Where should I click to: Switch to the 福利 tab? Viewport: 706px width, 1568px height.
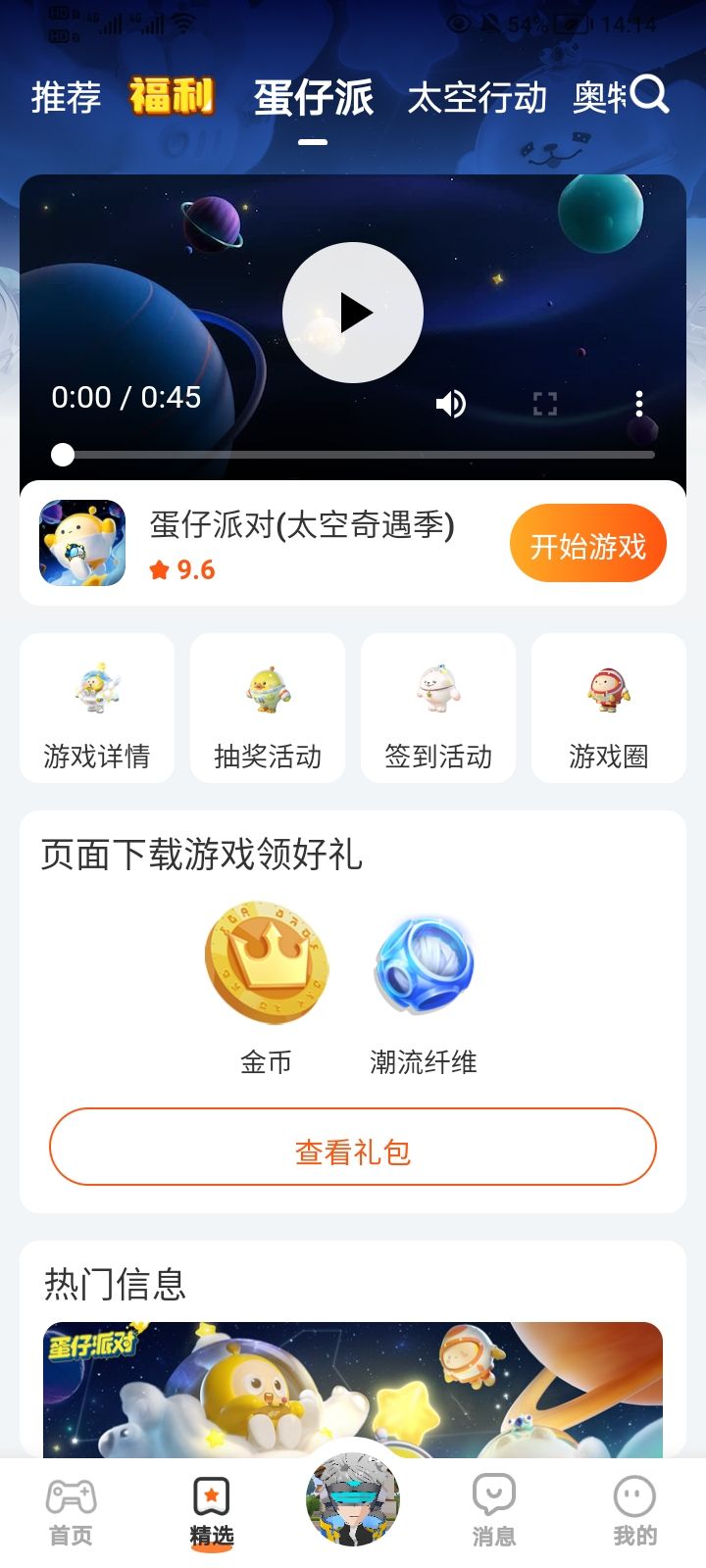coord(172,97)
